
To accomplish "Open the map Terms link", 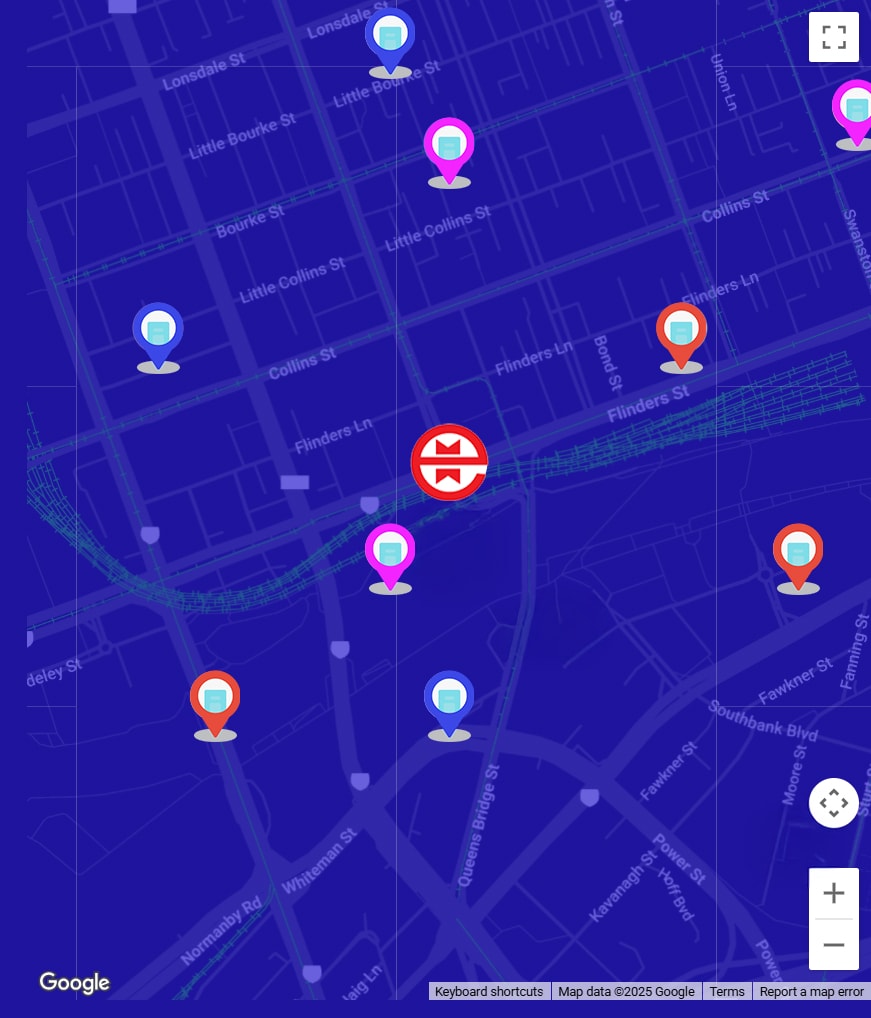I will coord(727,991).
